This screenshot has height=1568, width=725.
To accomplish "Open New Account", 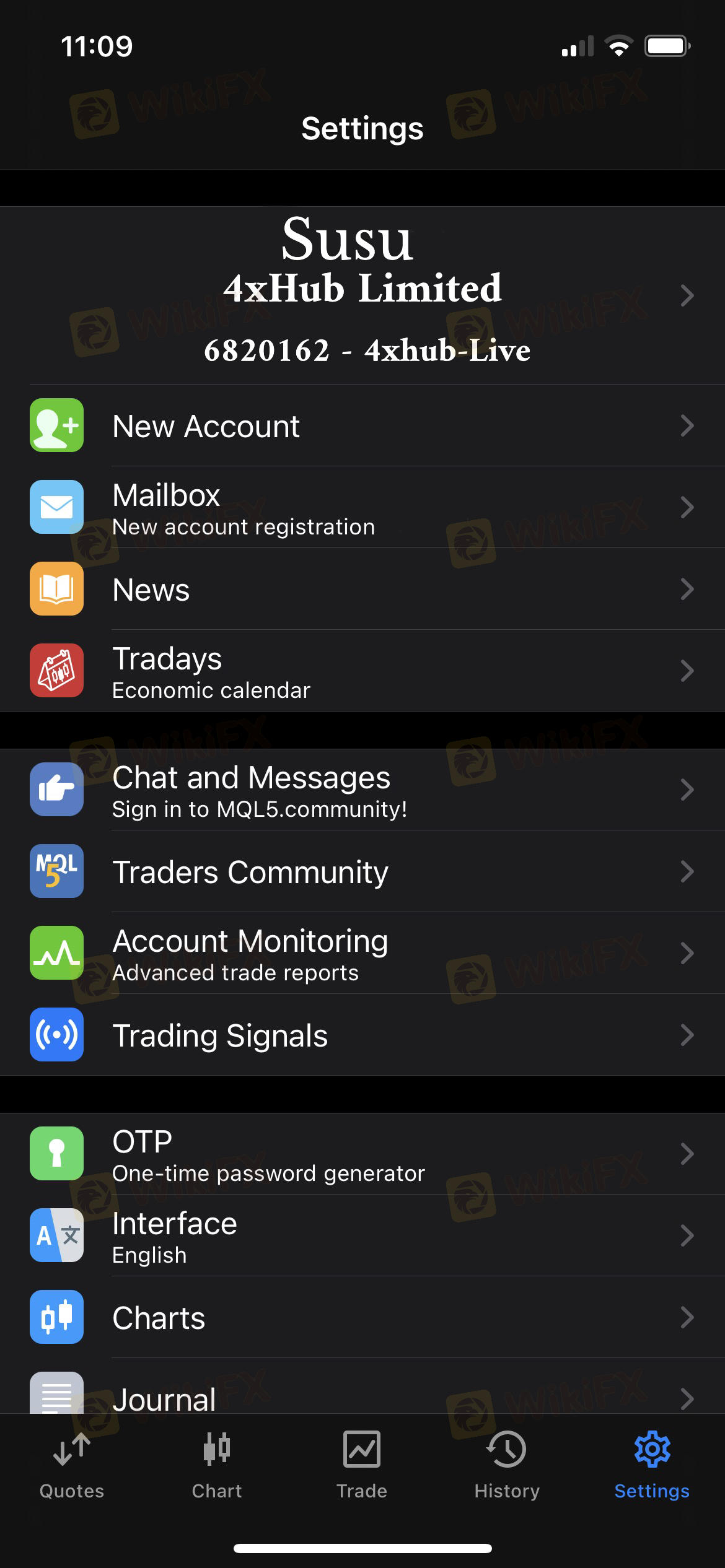I will click(362, 425).
